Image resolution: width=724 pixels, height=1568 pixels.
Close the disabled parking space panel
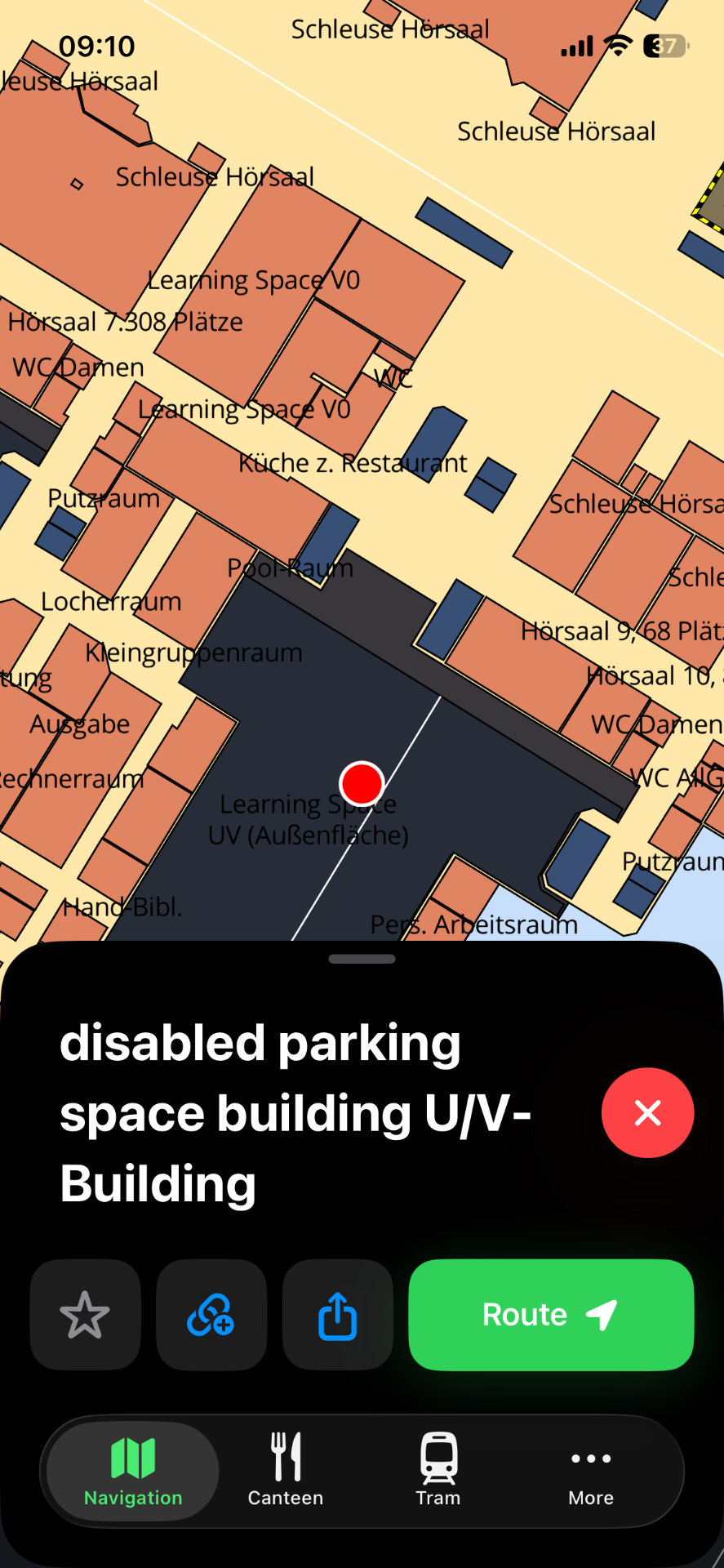click(x=647, y=1112)
